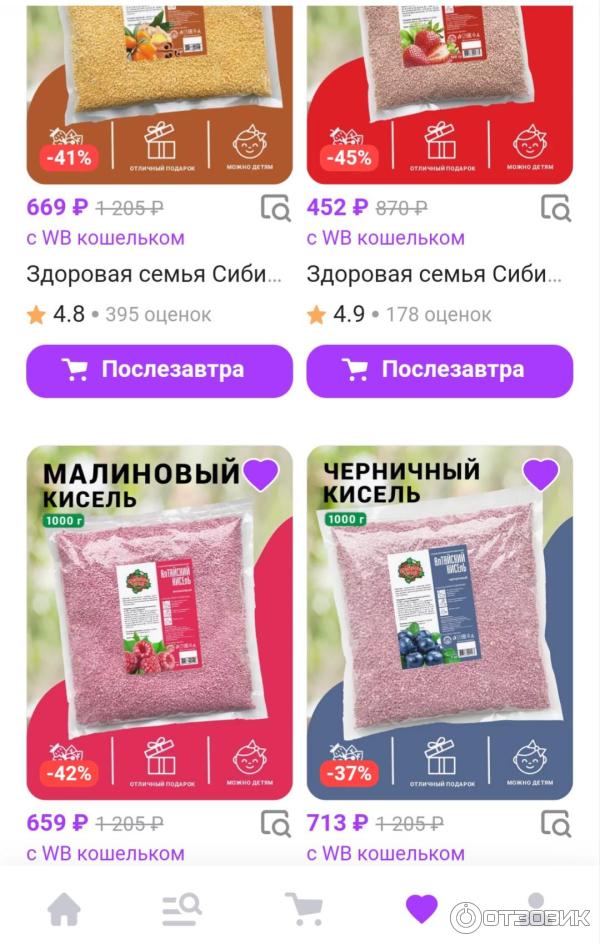Viewport: 600px width, 944px height.
Task: Open the catalog search tab
Action: 182,909
